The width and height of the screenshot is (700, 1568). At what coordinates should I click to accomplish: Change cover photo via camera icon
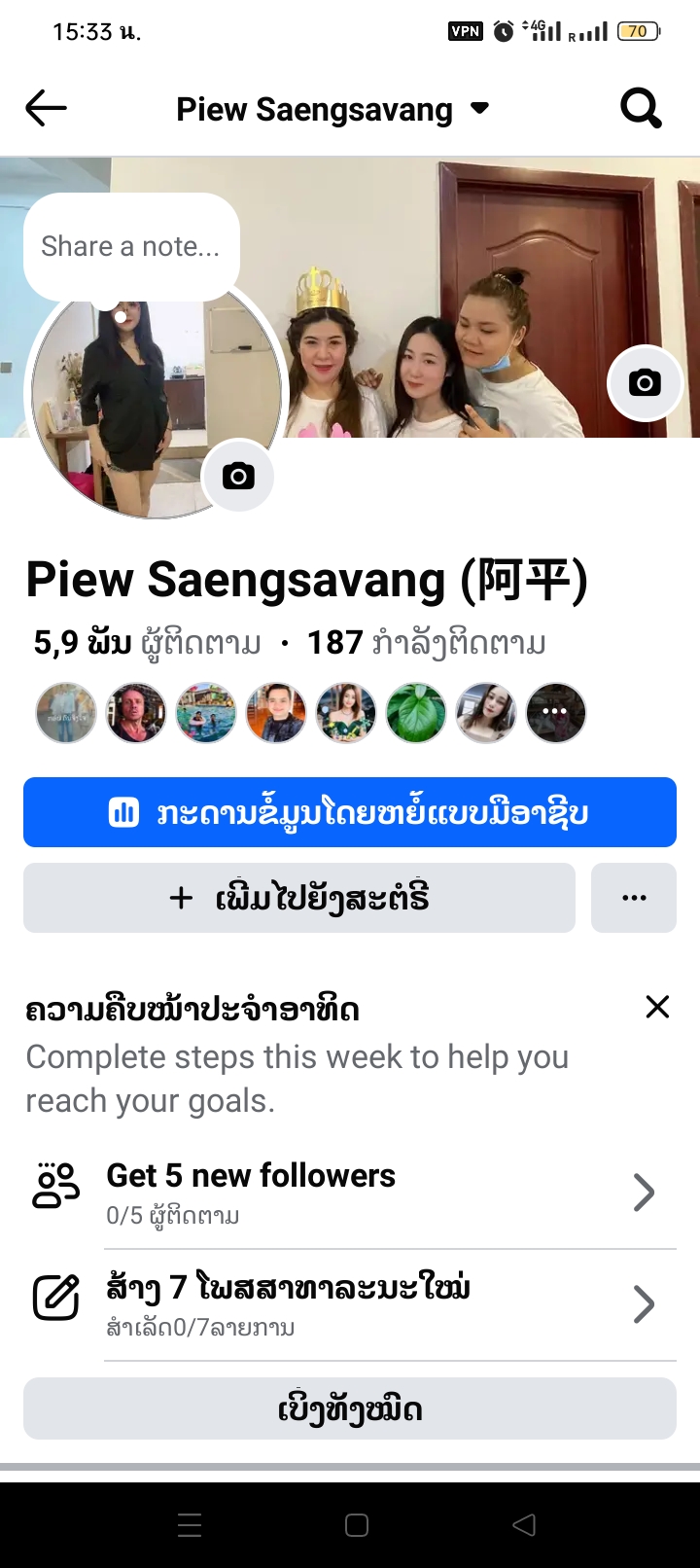(645, 383)
